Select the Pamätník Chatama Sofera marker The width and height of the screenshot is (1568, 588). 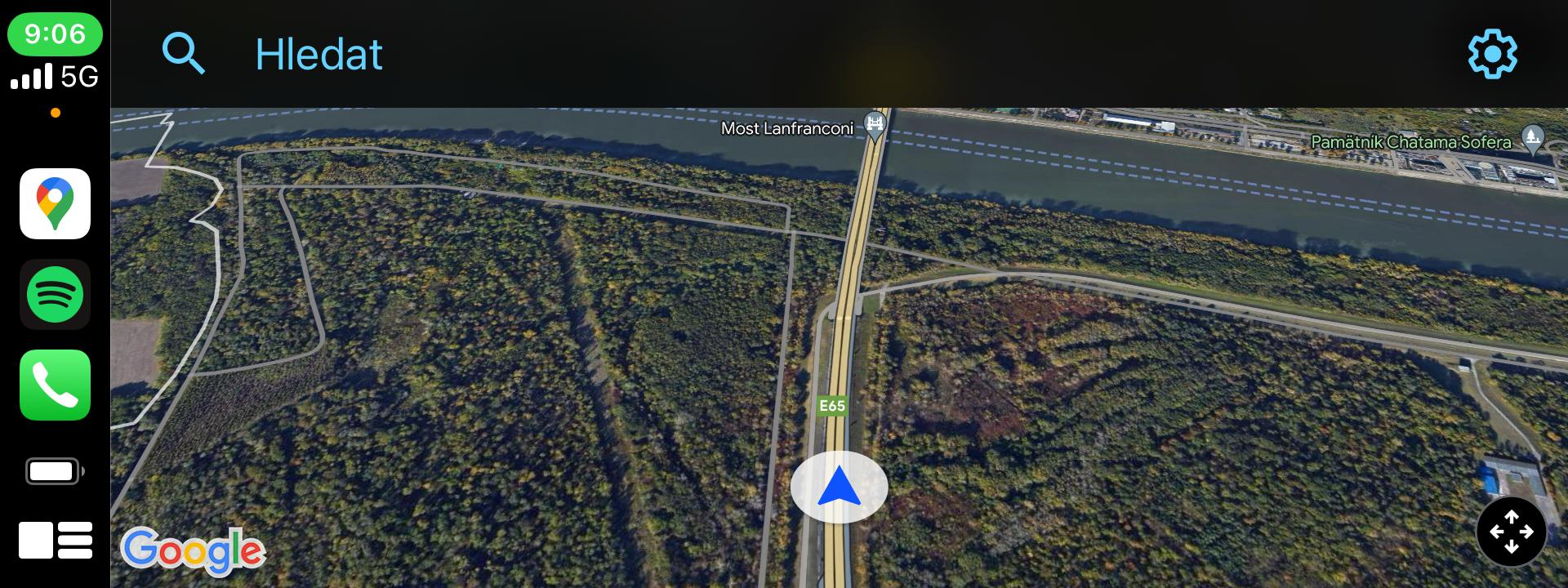click(1533, 138)
